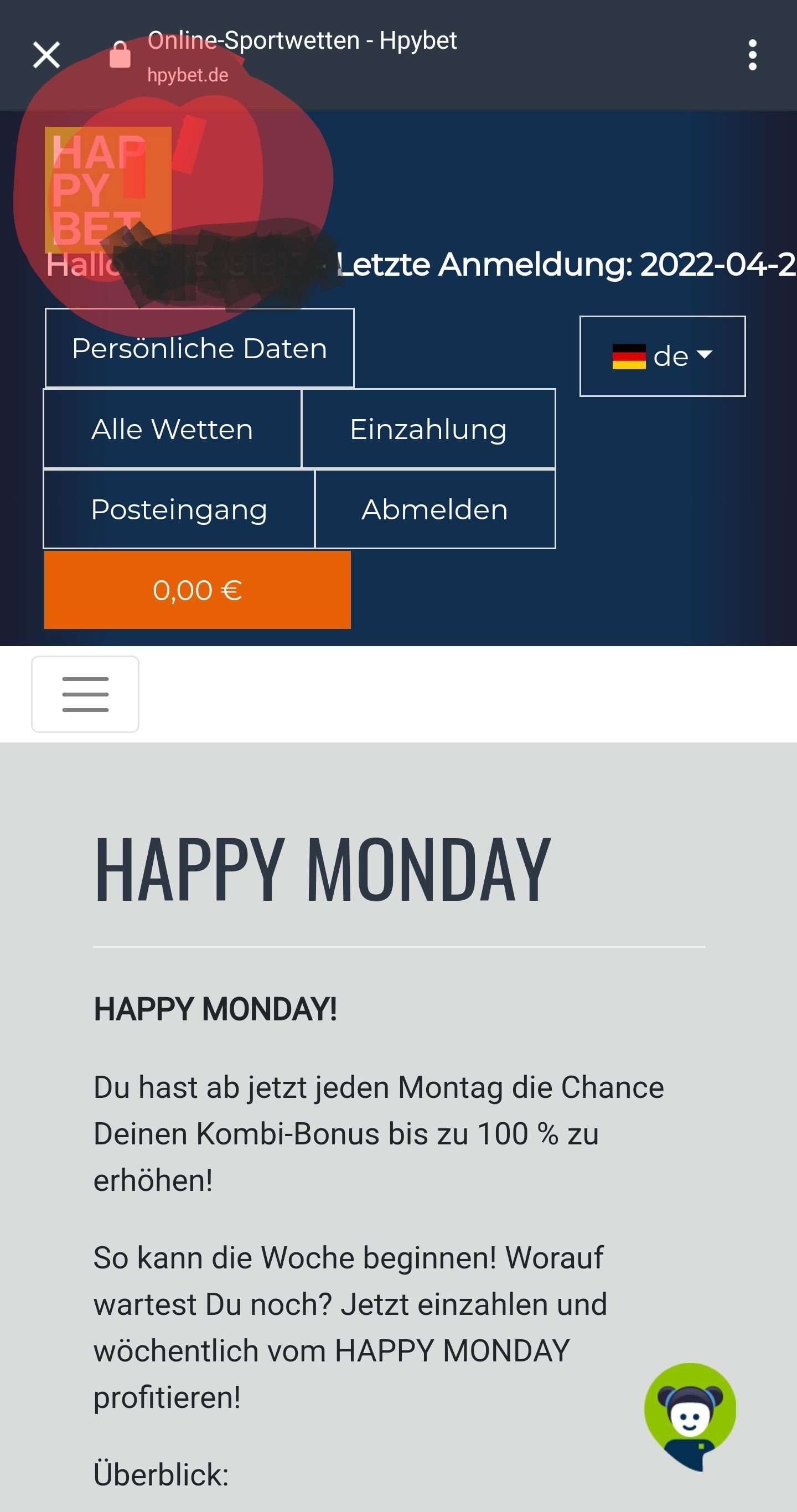Tap Abmelden to log out
The height and width of the screenshot is (1512, 797).
[x=435, y=509]
